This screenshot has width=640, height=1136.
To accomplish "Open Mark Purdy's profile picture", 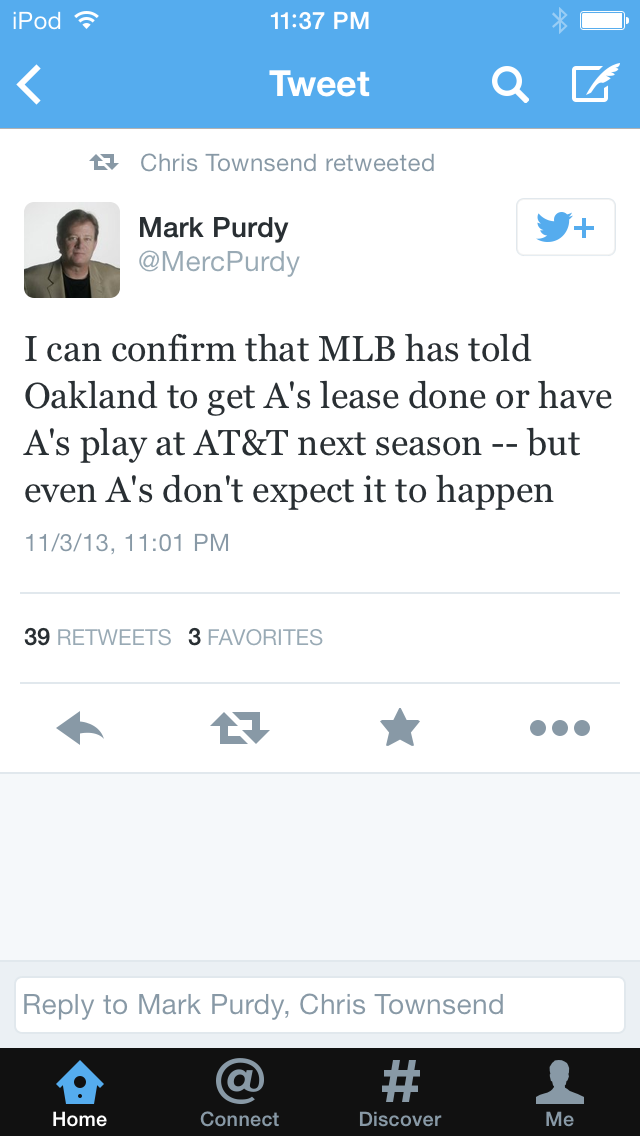I will pyautogui.click(x=72, y=250).
